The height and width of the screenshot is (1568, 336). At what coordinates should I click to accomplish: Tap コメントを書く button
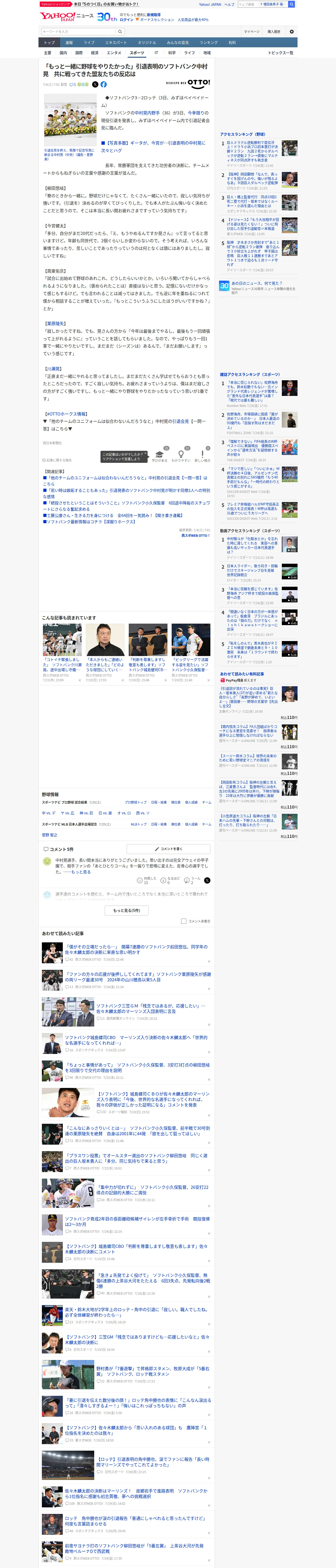[x=168, y=849]
